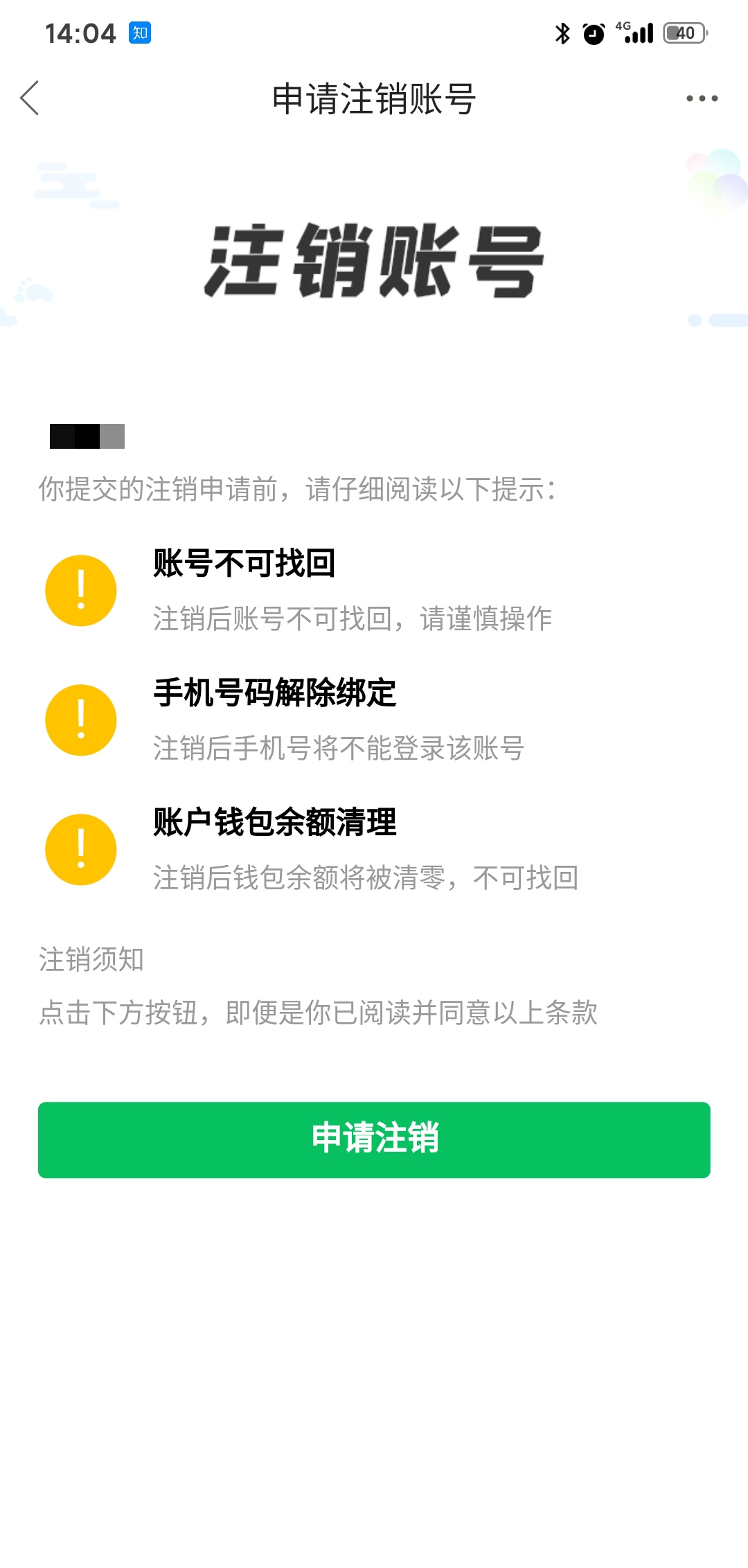Go back from the 申请注销账号 page
748x1568 pixels.
[x=30, y=98]
